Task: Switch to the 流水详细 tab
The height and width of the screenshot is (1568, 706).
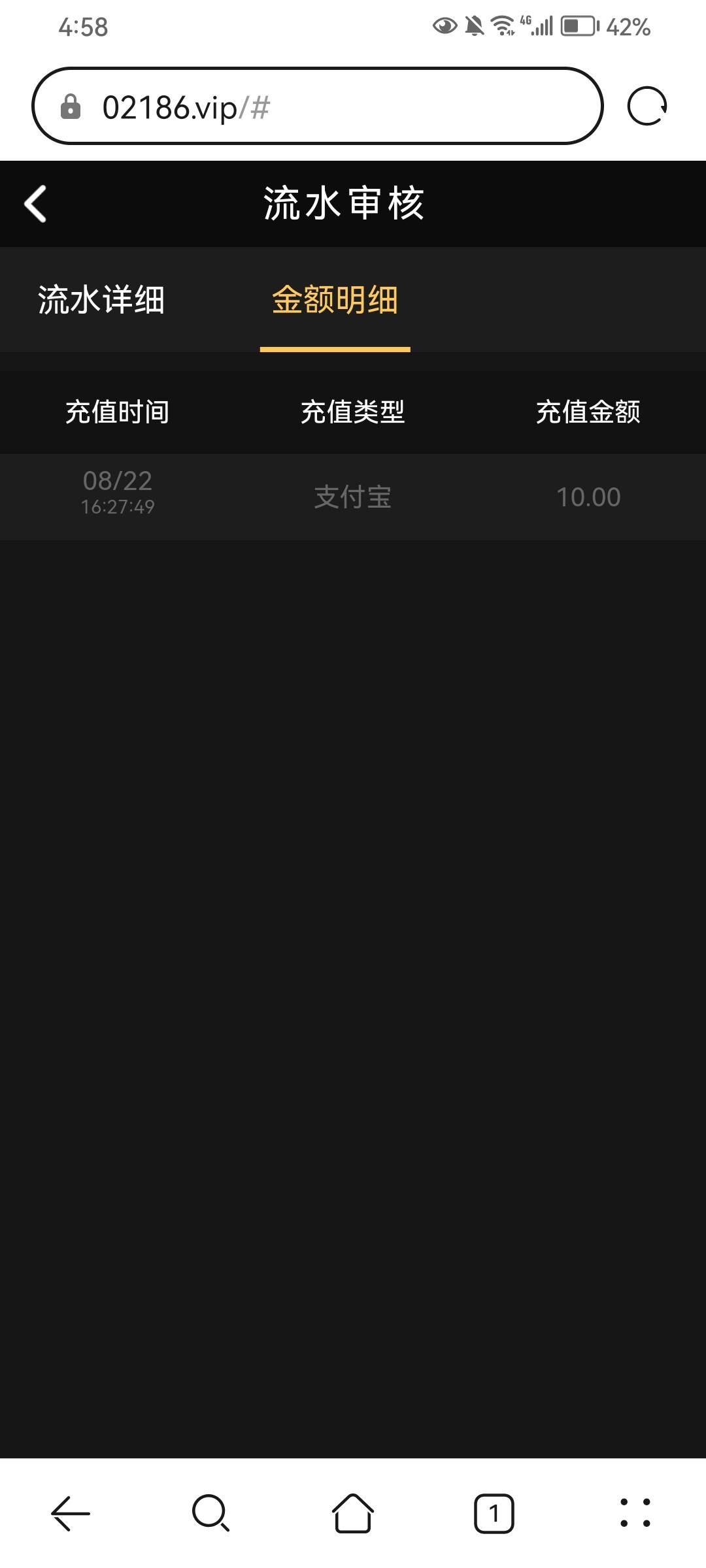Action: (x=101, y=300)
